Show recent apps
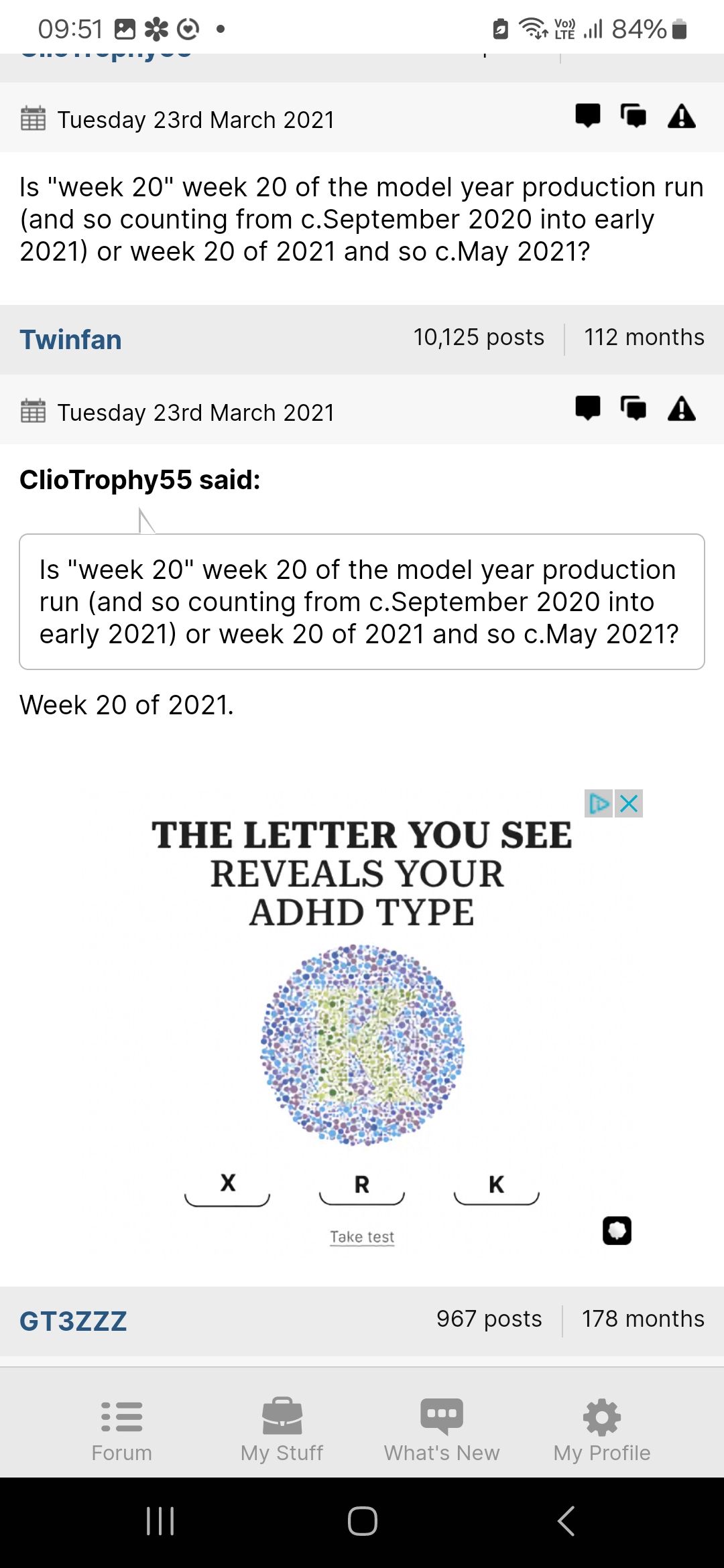This screenshot has width=724, height=1568. point(160,1520)
